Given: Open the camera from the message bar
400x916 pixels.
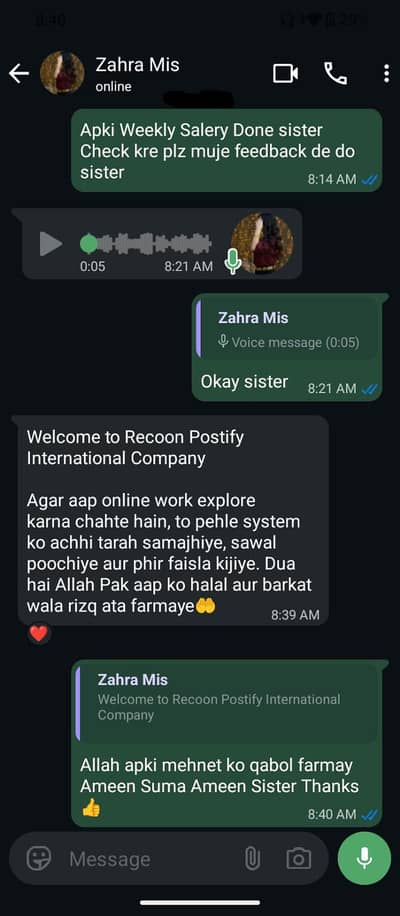Looking at the screenshot, I should tap(298, 859).
